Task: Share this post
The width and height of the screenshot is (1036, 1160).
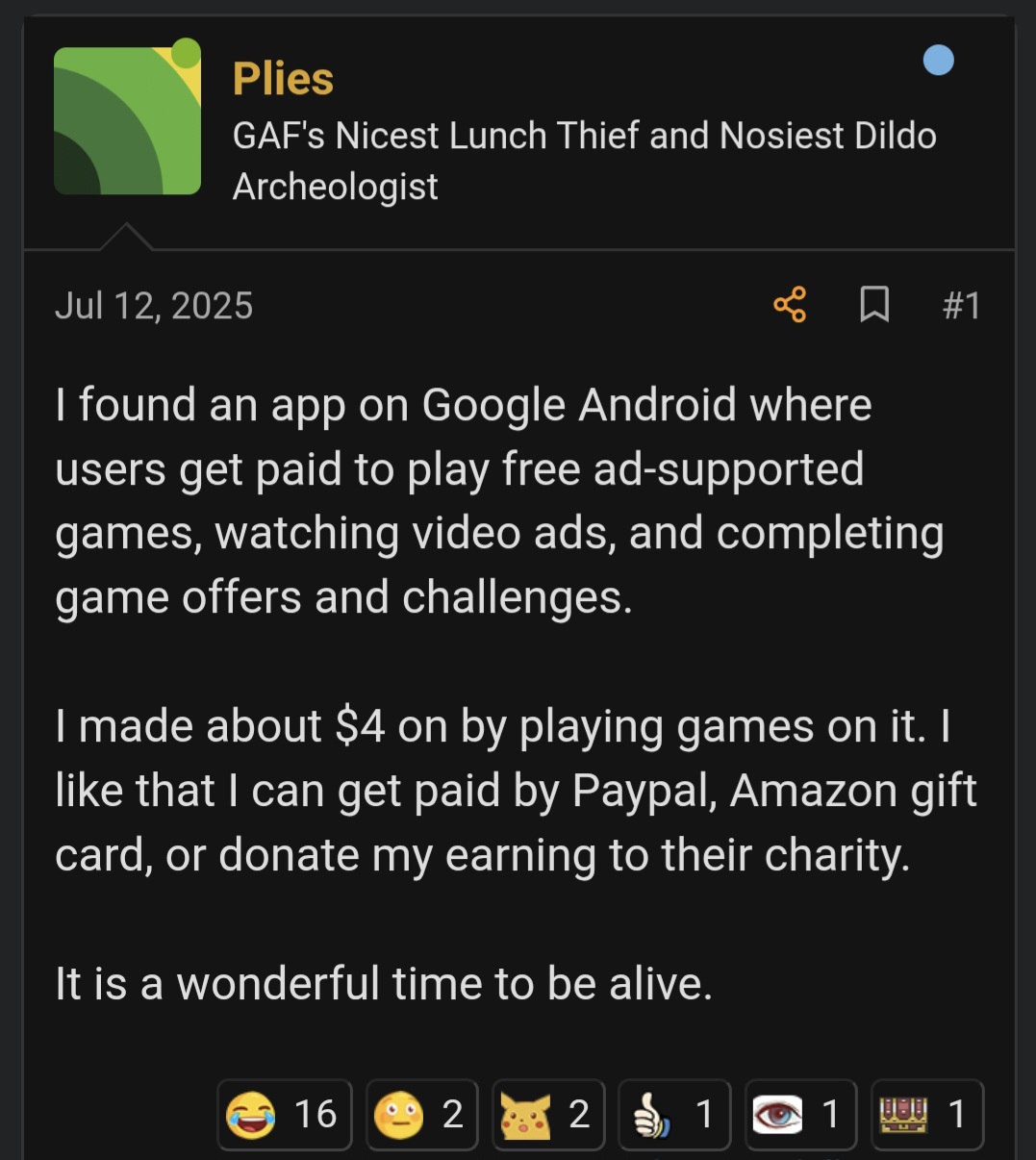Action: [790, 305]
